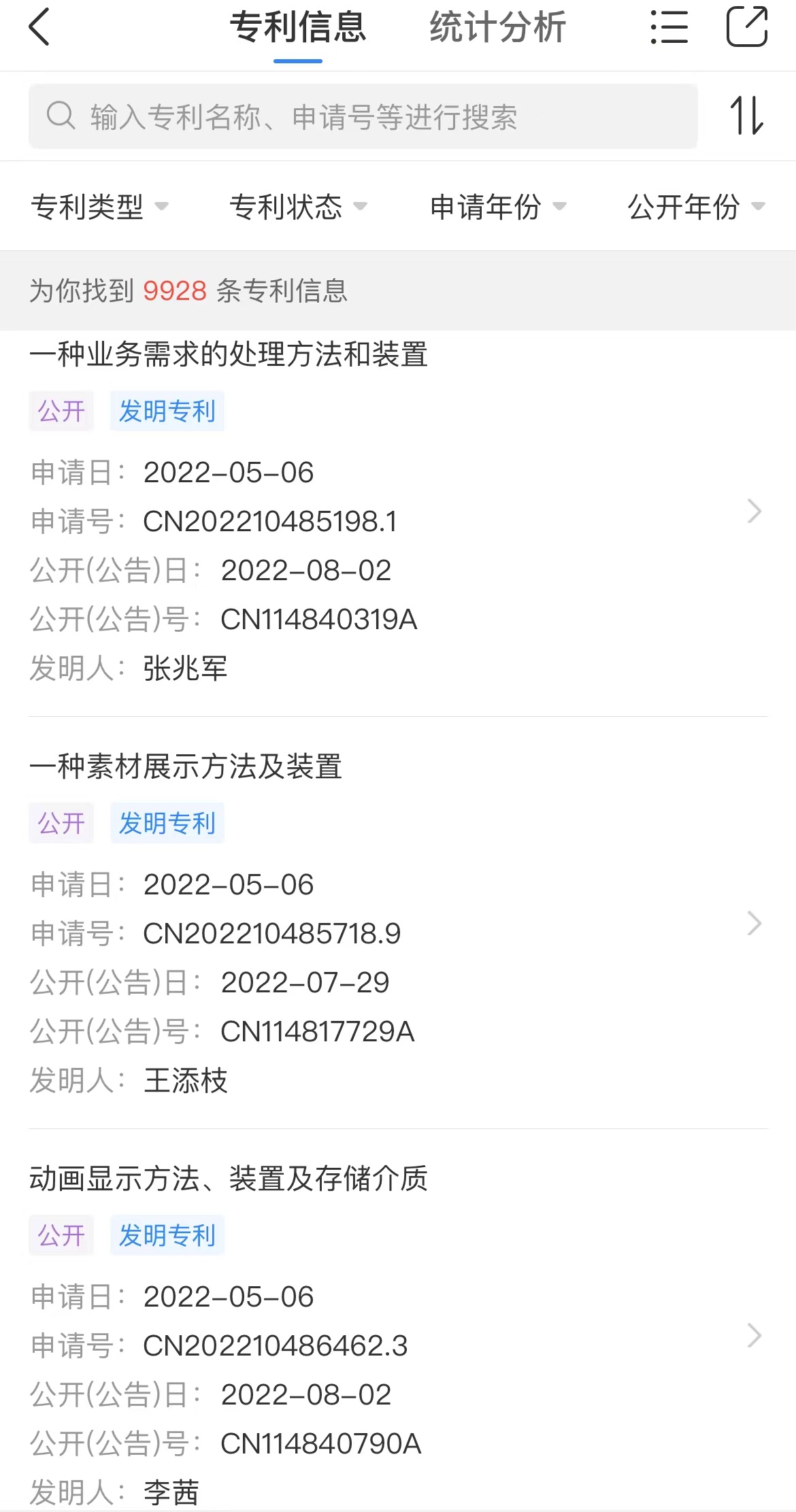This screenshot has width=796, height=1512.
Task: Toggle the sort order arrows icon
Action: coord(746,116)
